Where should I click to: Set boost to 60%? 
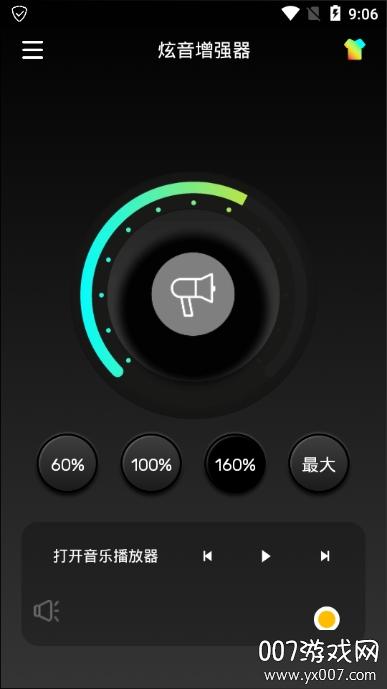point(68,464)
